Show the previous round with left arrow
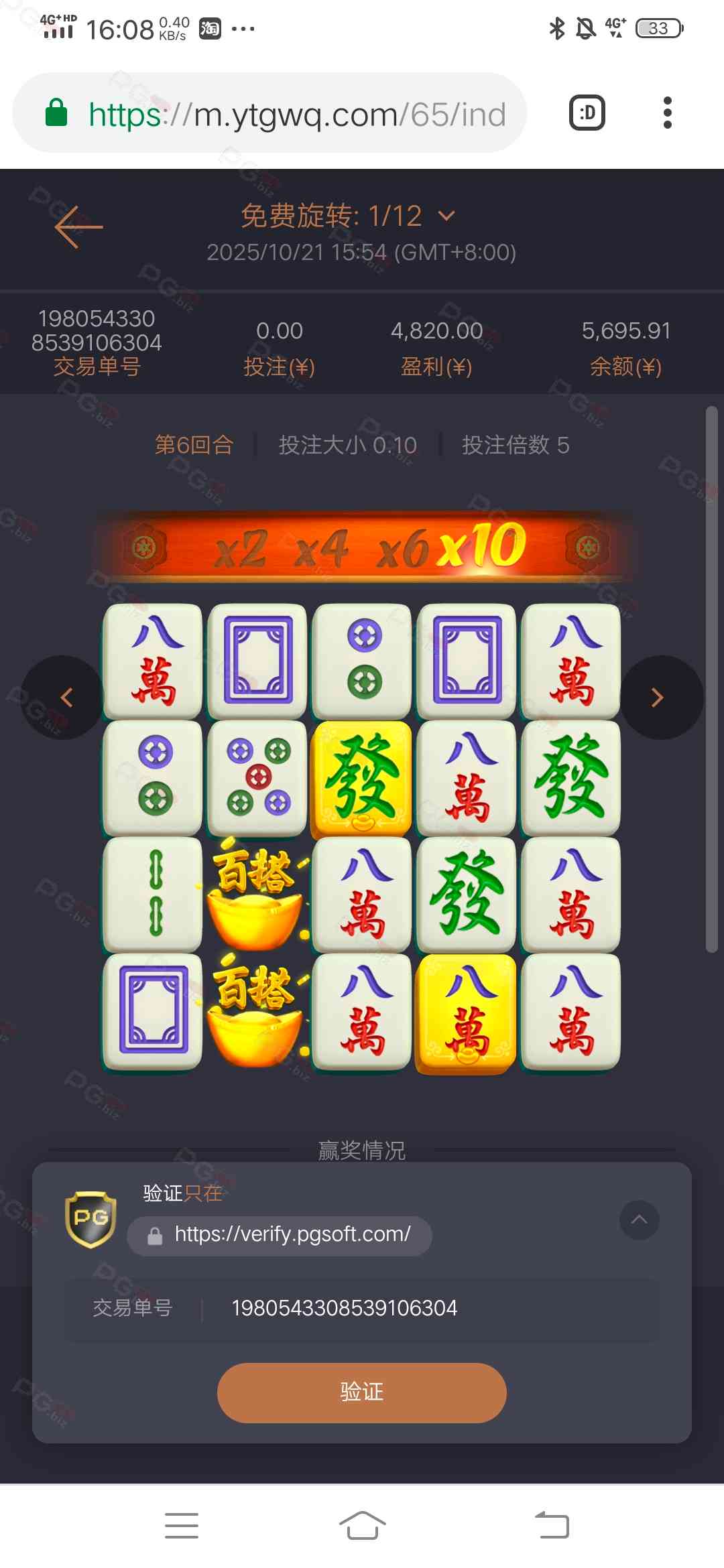 click(65, 698)
